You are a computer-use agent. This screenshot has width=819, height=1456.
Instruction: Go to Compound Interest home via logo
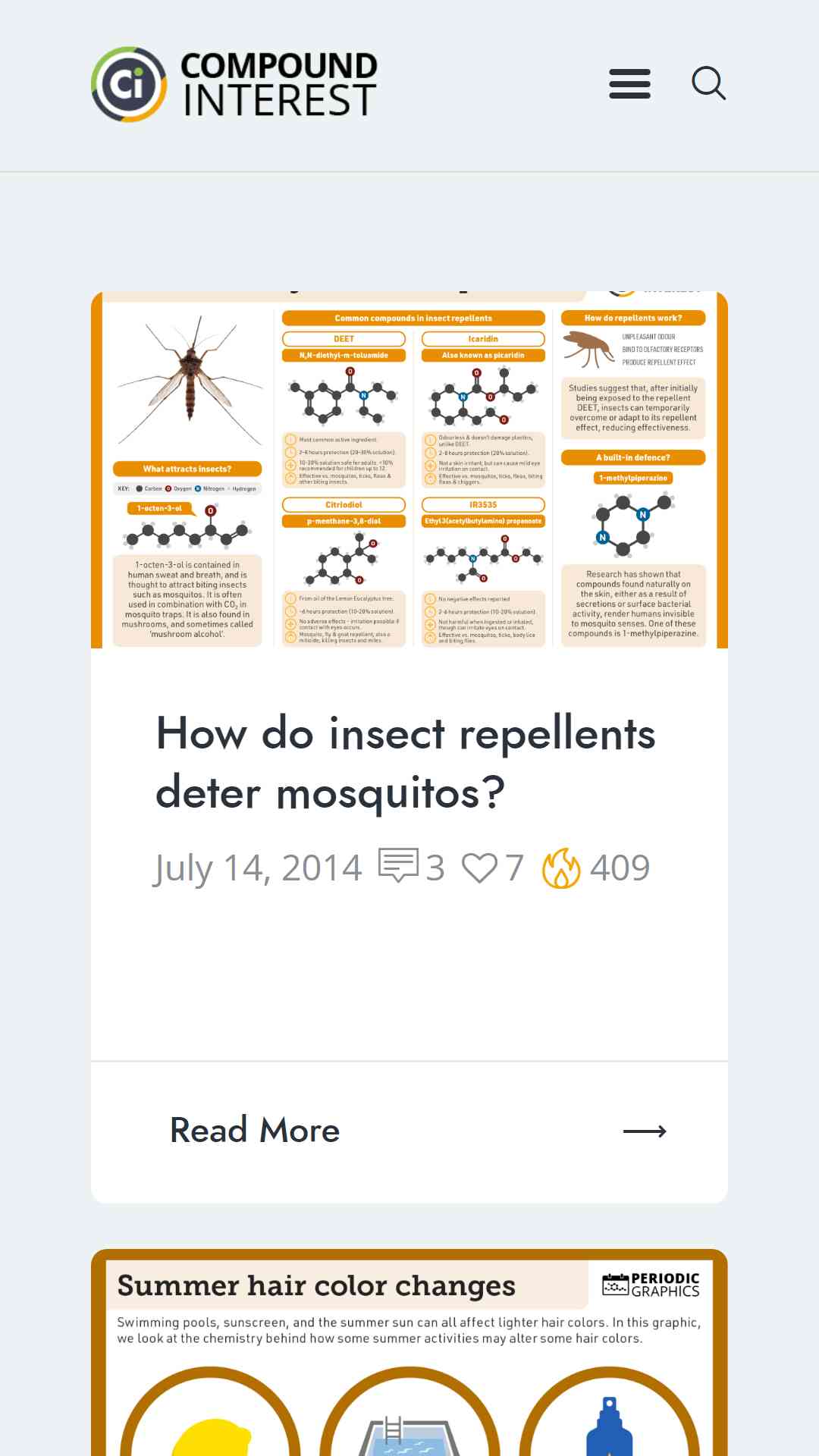click(234, 84)
